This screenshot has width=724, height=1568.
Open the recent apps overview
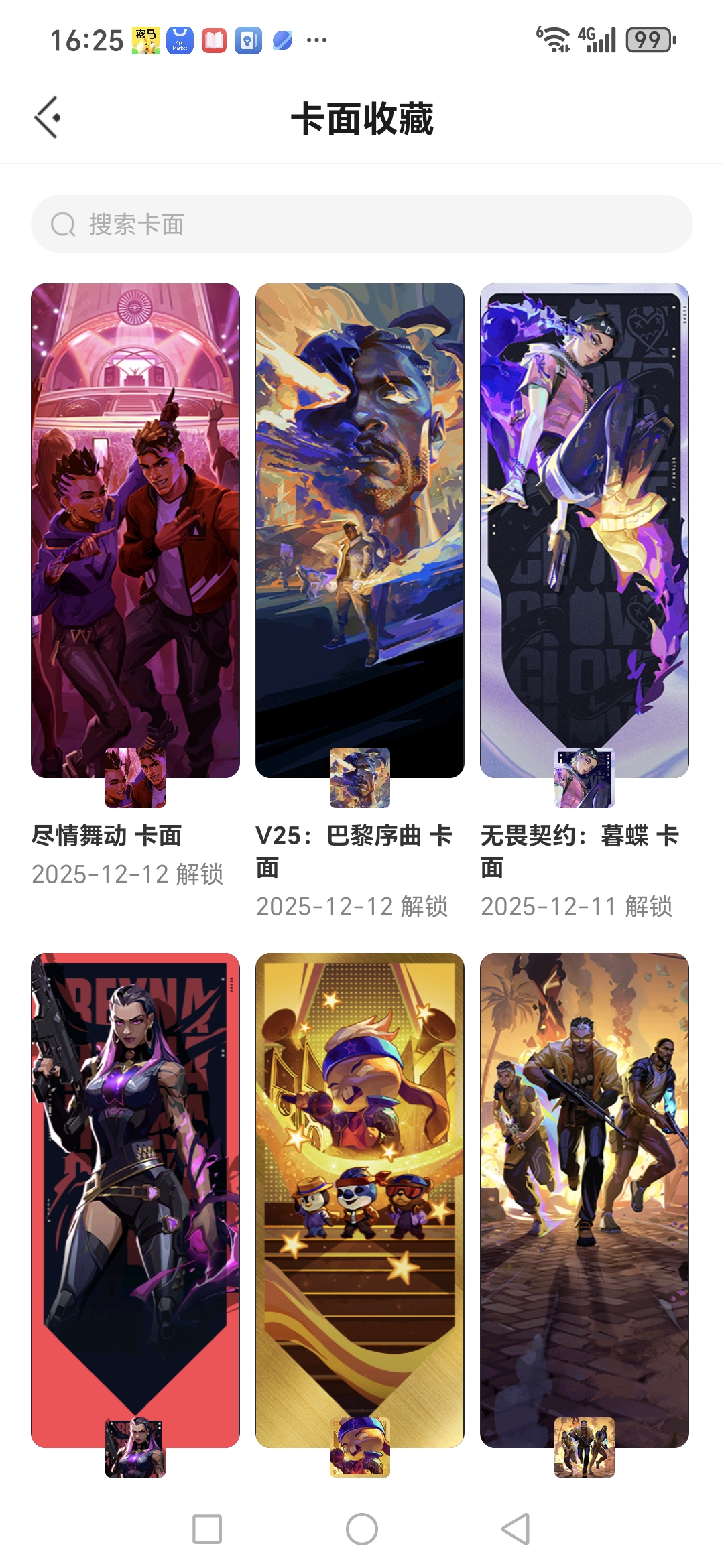207,1529
